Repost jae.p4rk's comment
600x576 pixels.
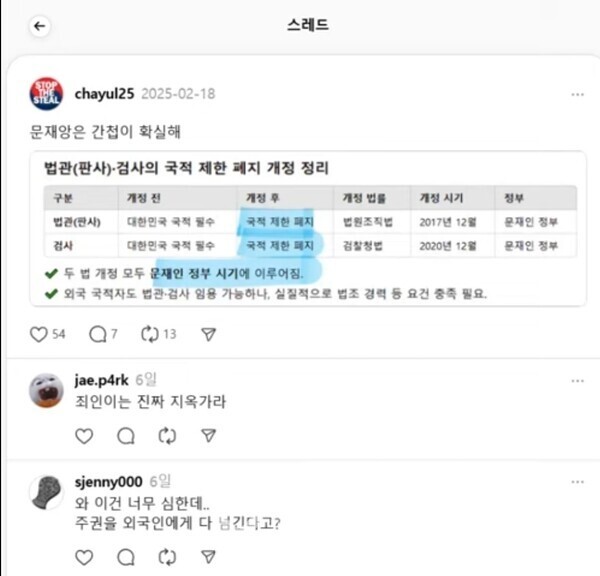pyautogui.click(x=167, y=436)
